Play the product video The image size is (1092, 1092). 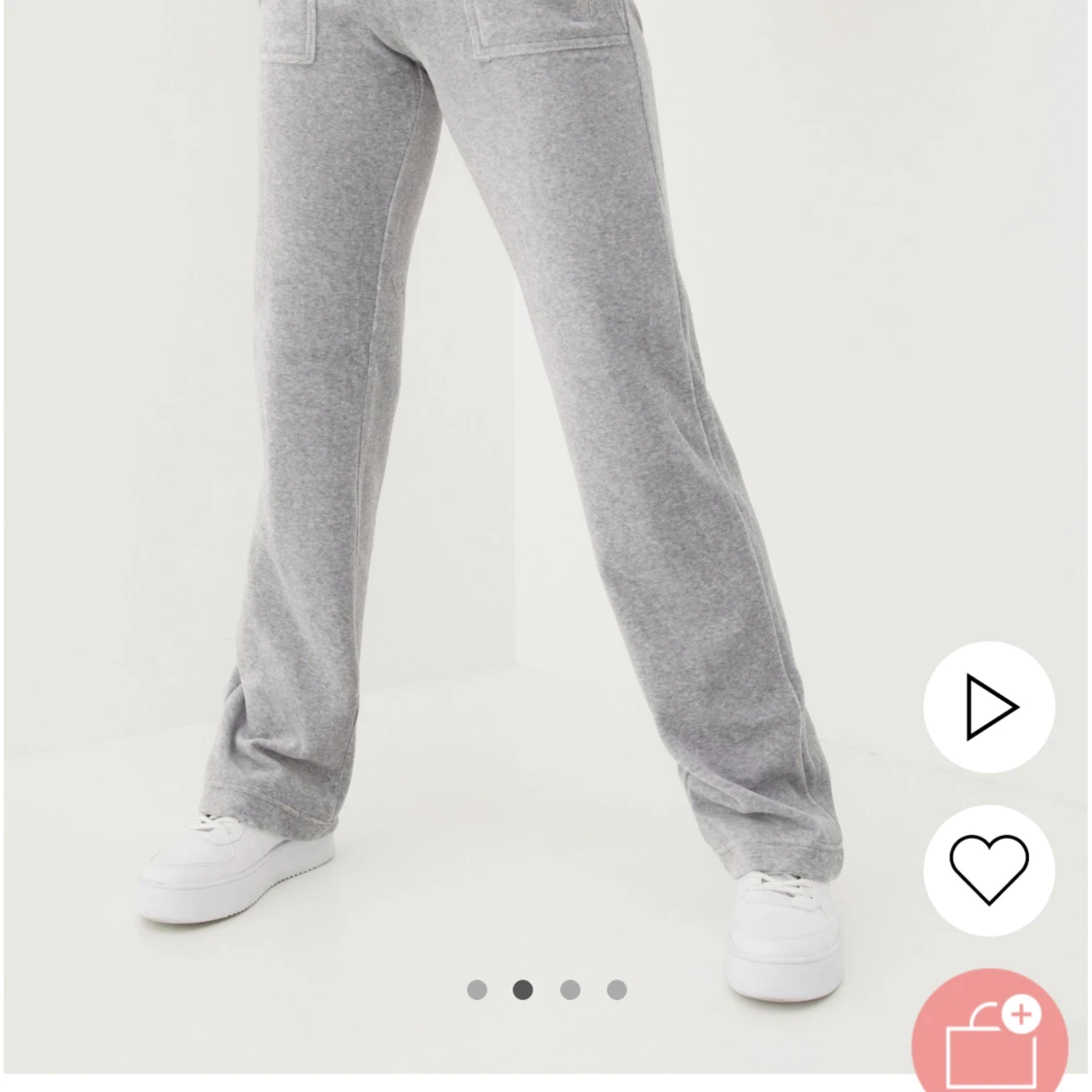tap(988, 707)
